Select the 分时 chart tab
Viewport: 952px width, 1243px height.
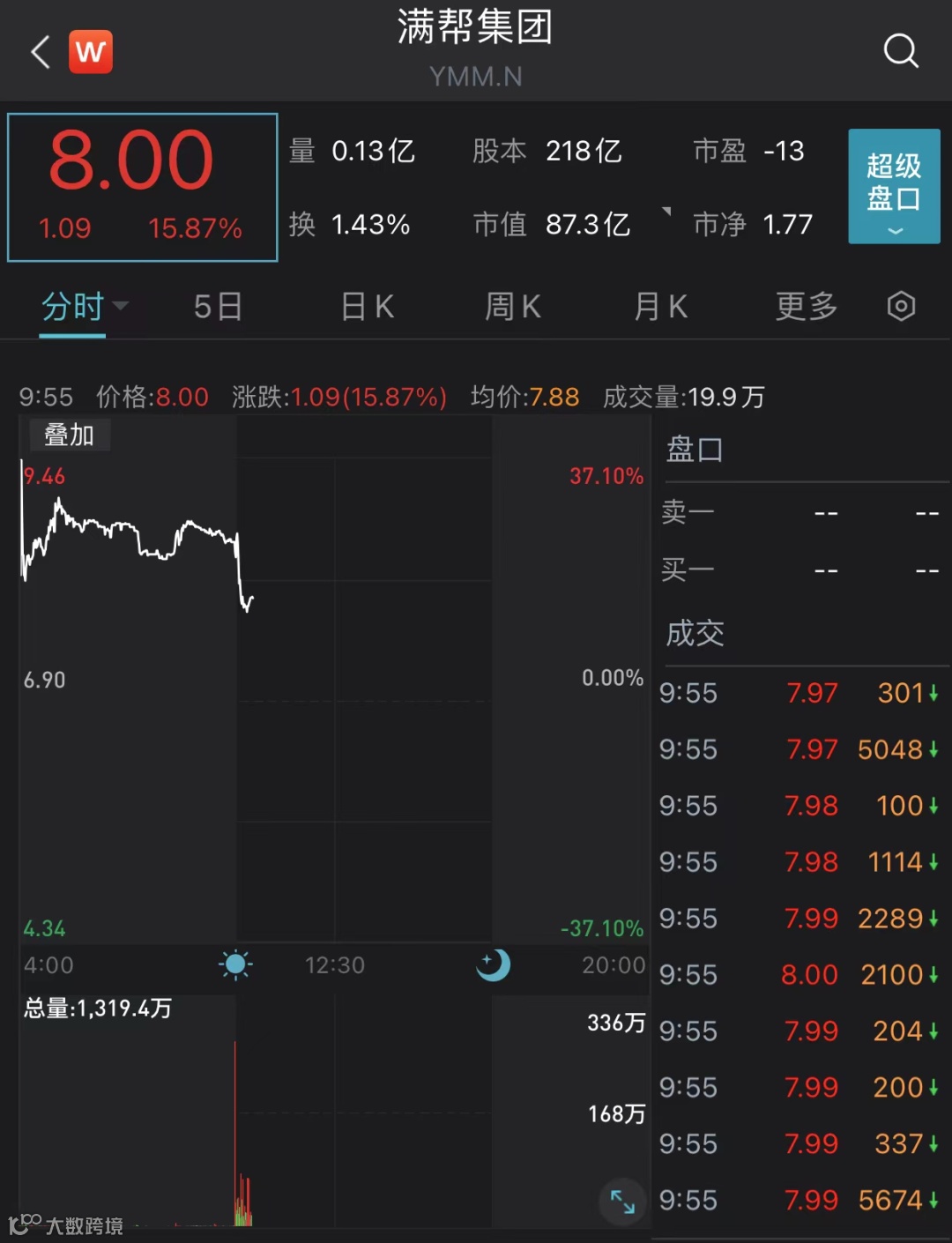74,307
